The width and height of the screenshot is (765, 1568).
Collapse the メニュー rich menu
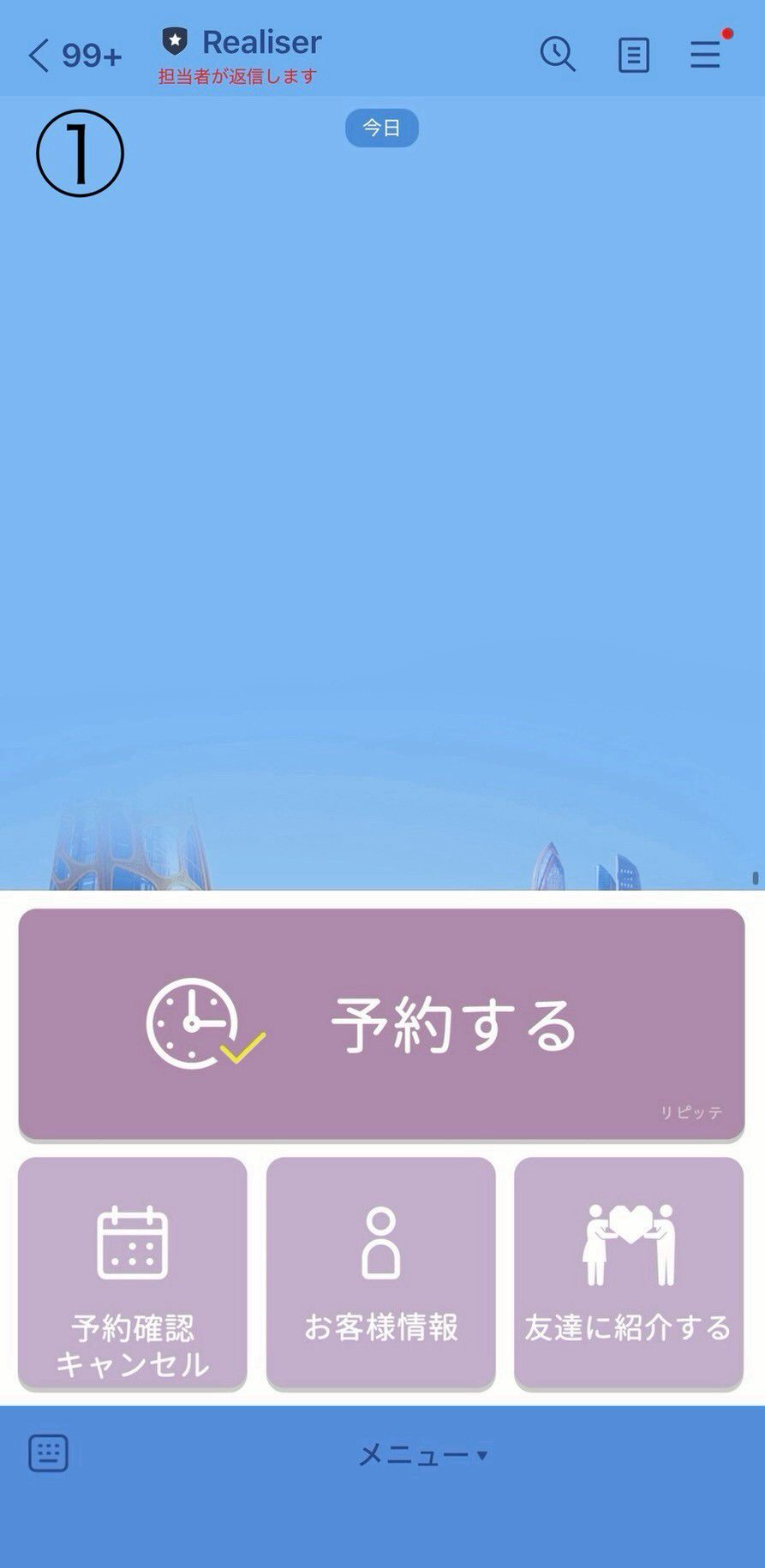click(x=422, y=1454)
